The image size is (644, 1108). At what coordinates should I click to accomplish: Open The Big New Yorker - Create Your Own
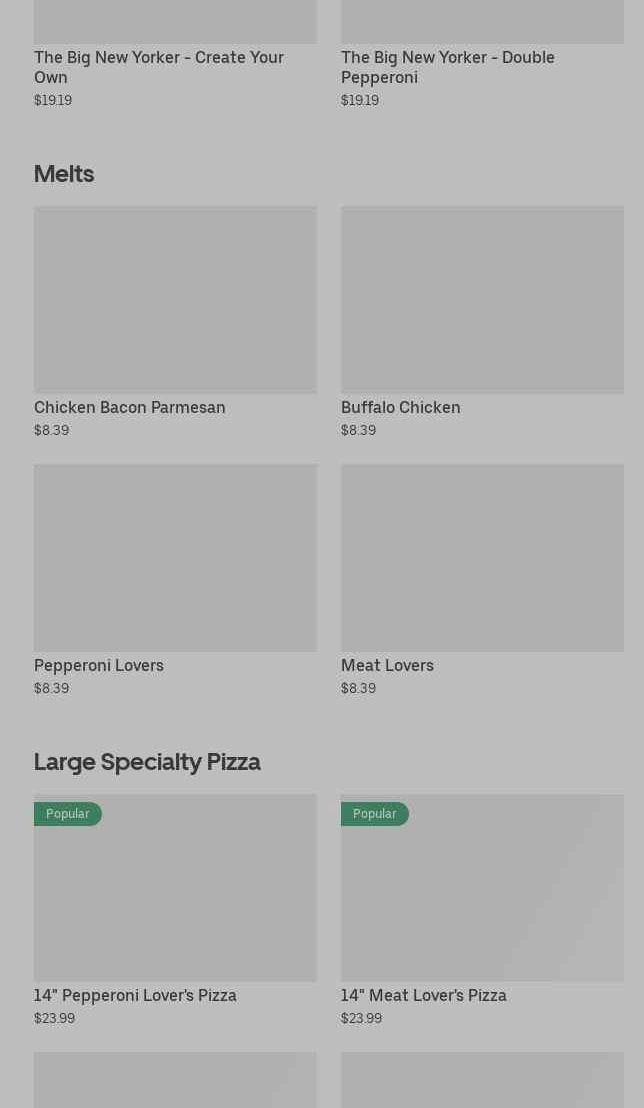(159, 66)
